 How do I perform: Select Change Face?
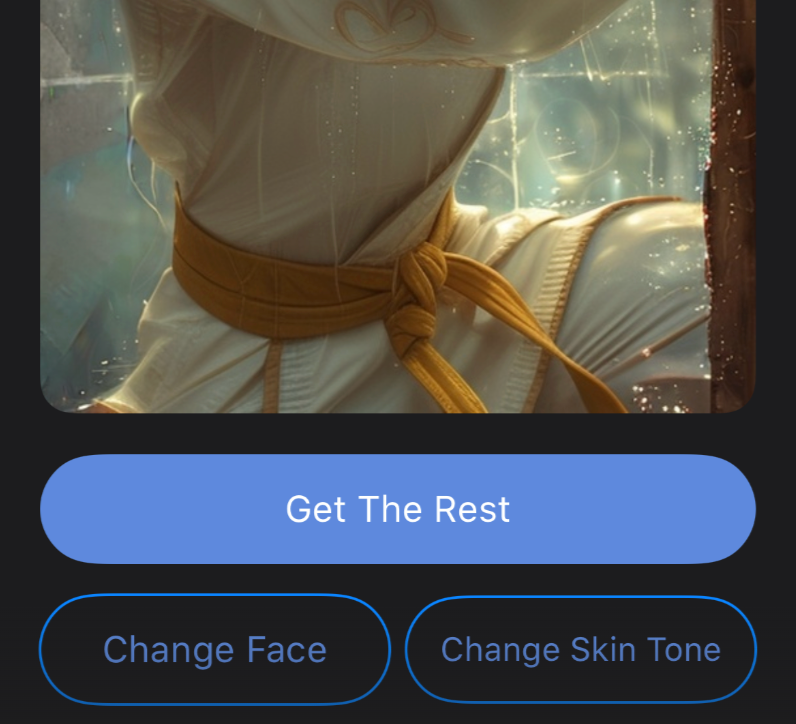pyautogui.click(x=215, y=650)
